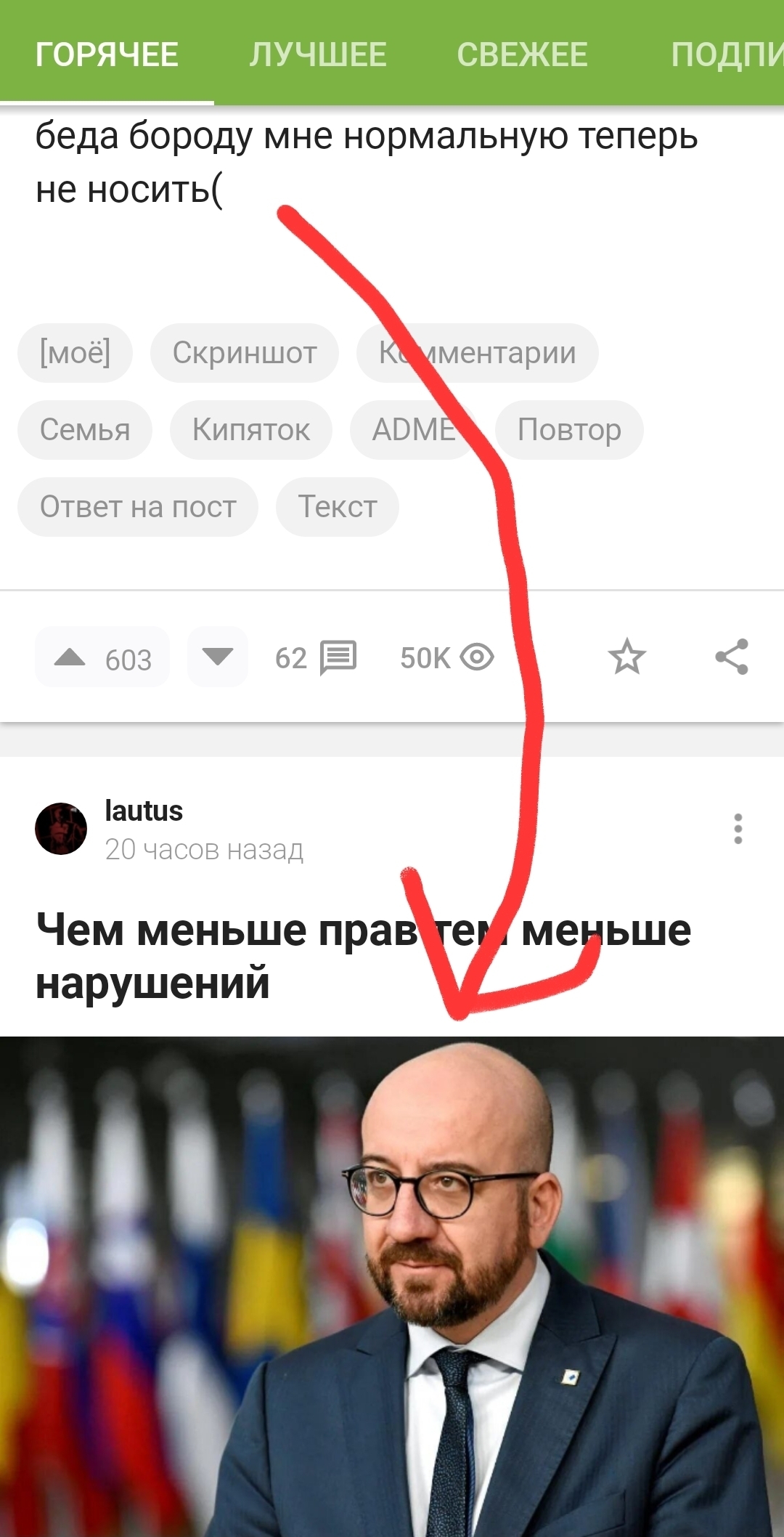This screenshot has width=784, height=1537.
Task: Switch to the ЛУЧШЕЕ tab
Action: 317,54
